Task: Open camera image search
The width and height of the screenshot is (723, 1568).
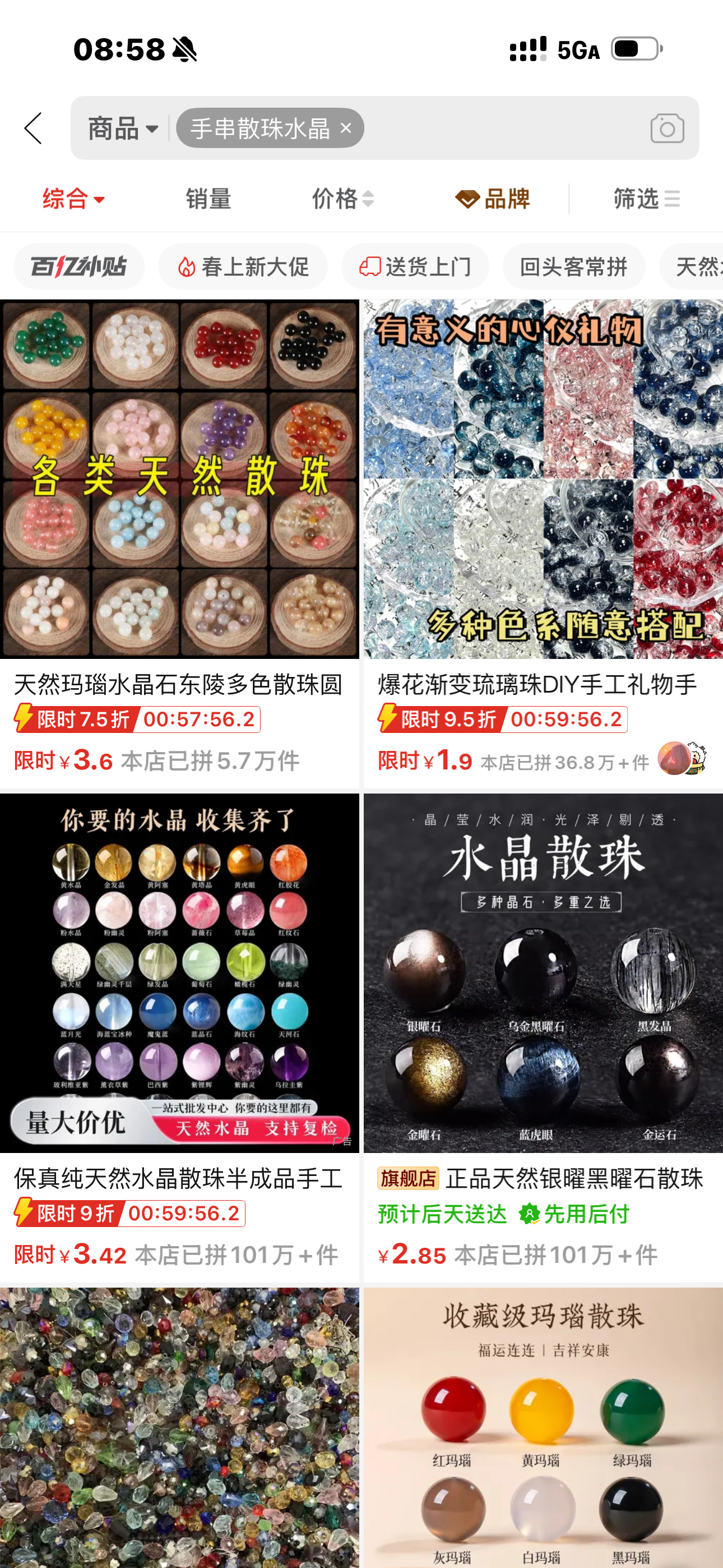Action: [x=667, y=128]
